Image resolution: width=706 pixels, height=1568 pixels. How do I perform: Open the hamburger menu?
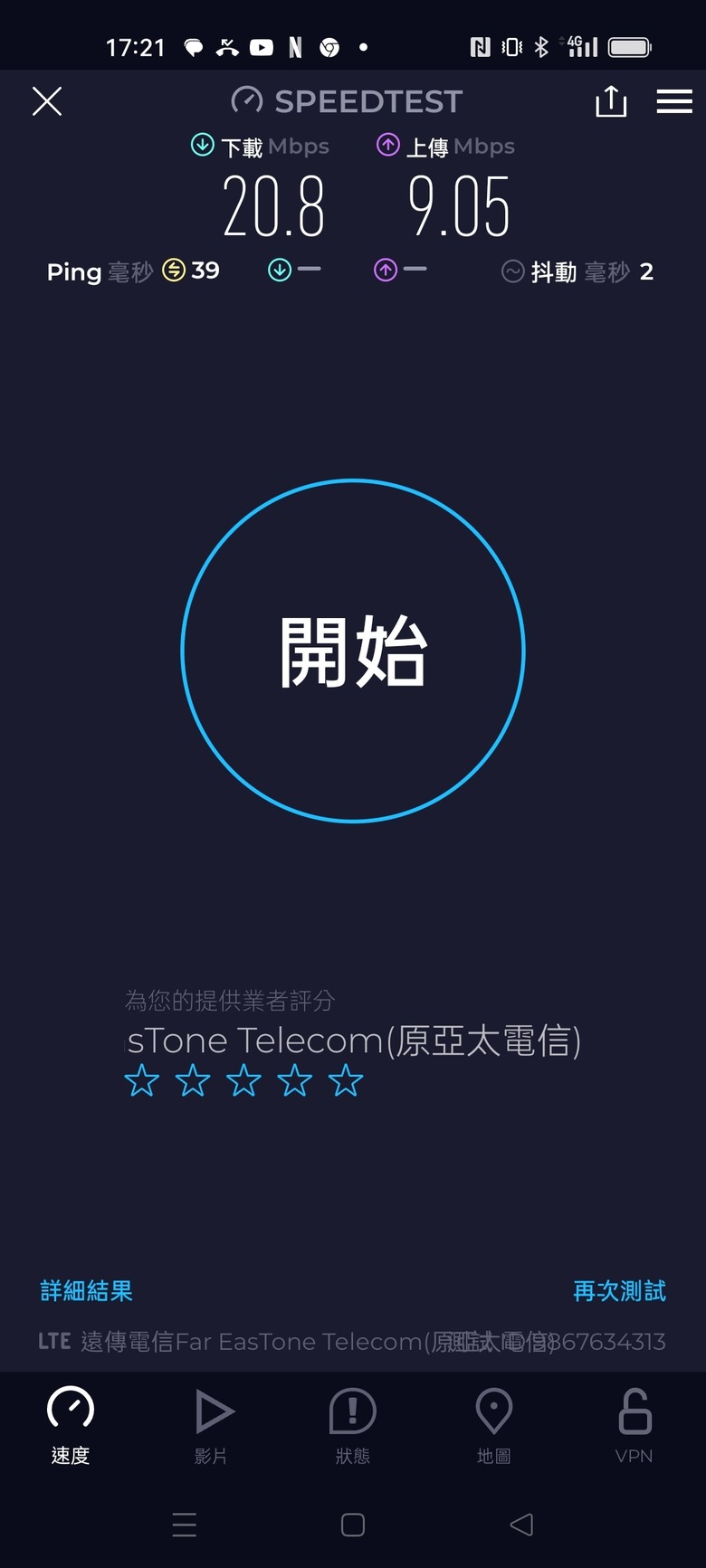click(674, 101)
